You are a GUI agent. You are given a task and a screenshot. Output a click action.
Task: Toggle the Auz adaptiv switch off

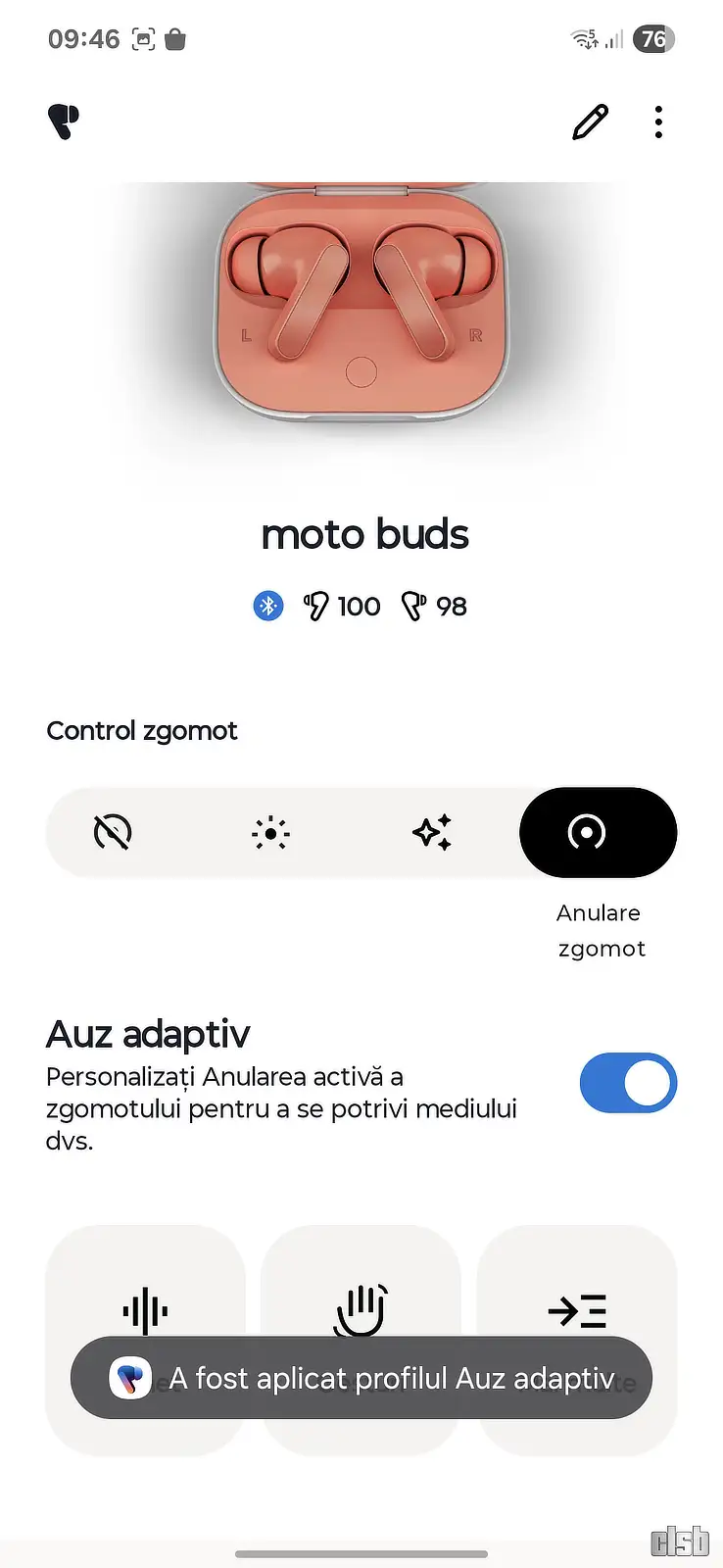click(x=628, y=1083)
